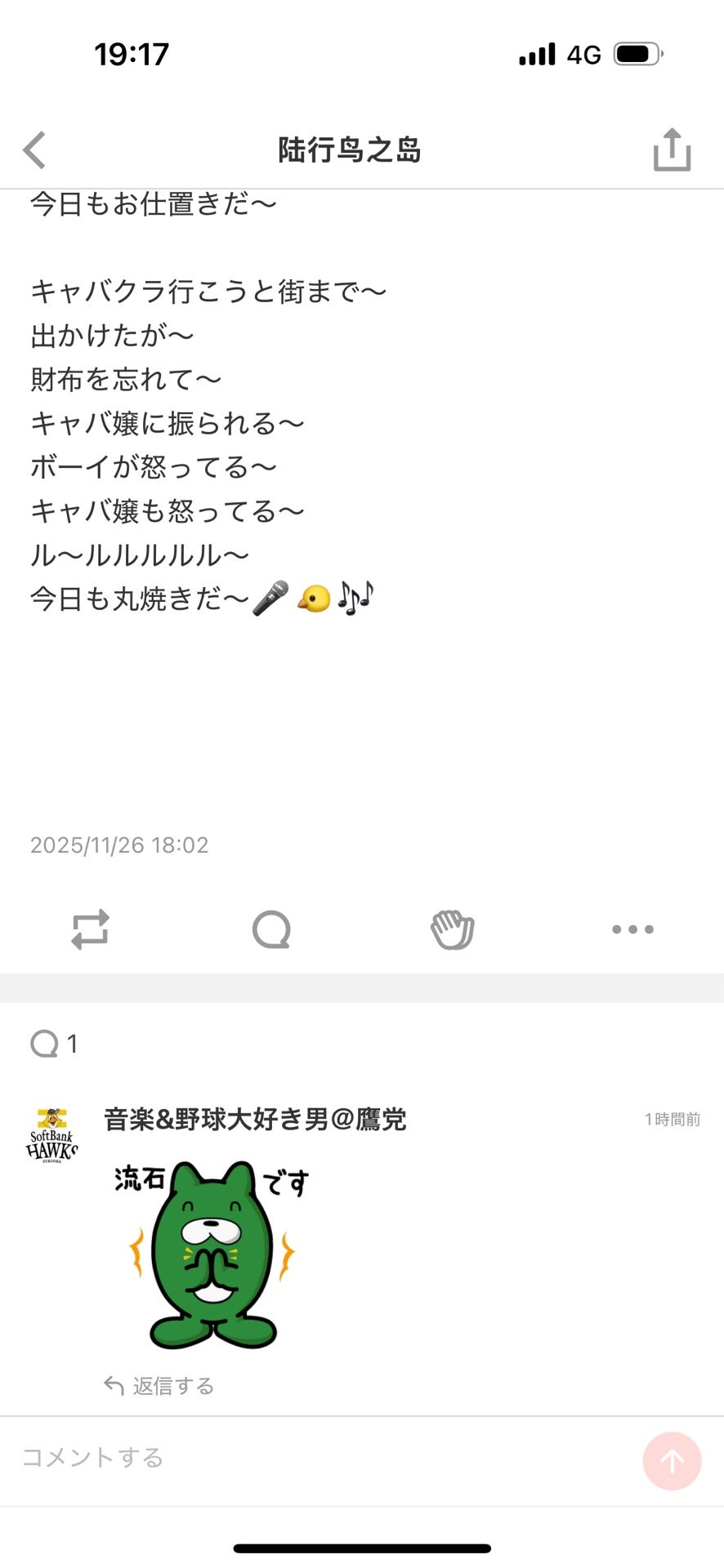Screen dimensions: 724x1568
Task: Tap the 1時間前 comment timestamp
Action: 673,1120
